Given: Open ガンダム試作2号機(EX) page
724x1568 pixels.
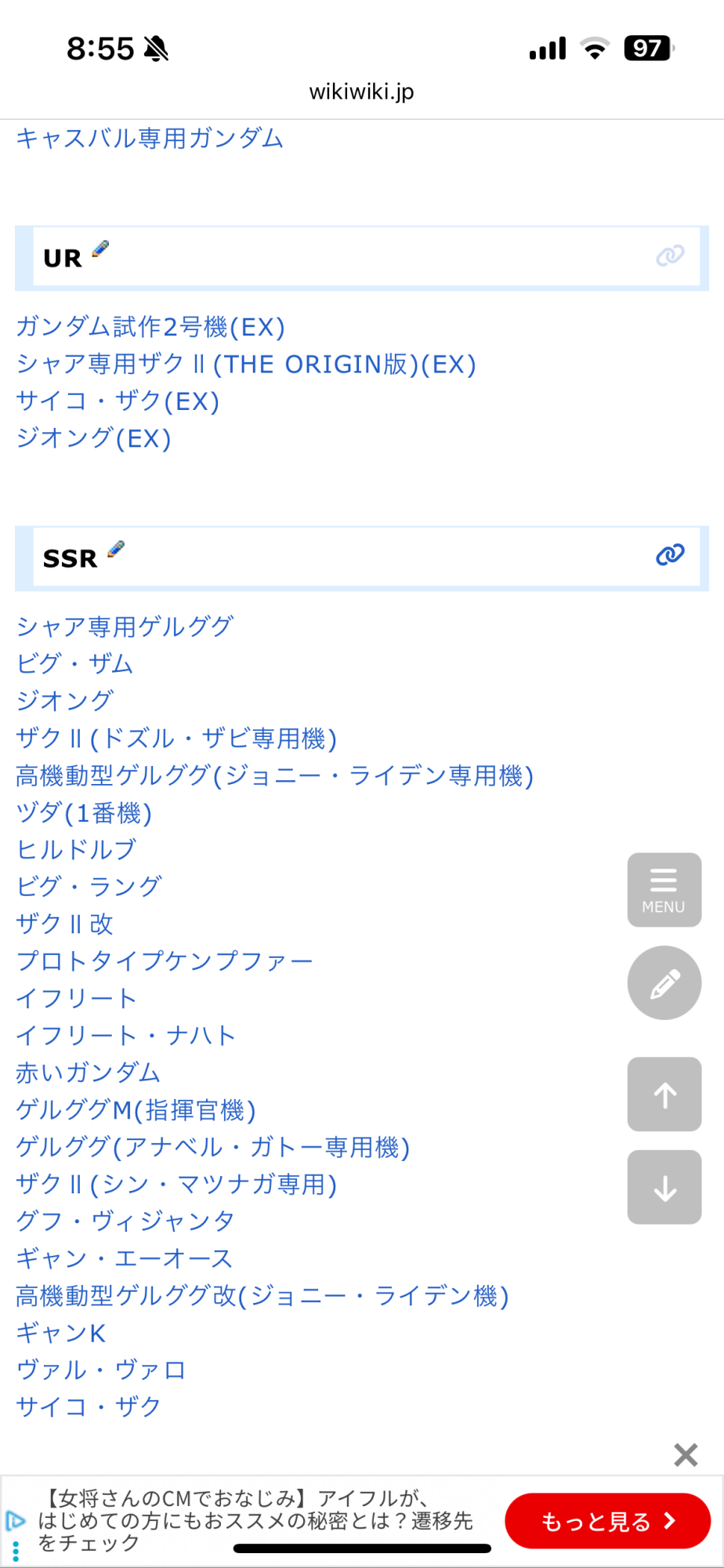Looking at the screenshot, I should pyautogui.click(x=150, y=327).
